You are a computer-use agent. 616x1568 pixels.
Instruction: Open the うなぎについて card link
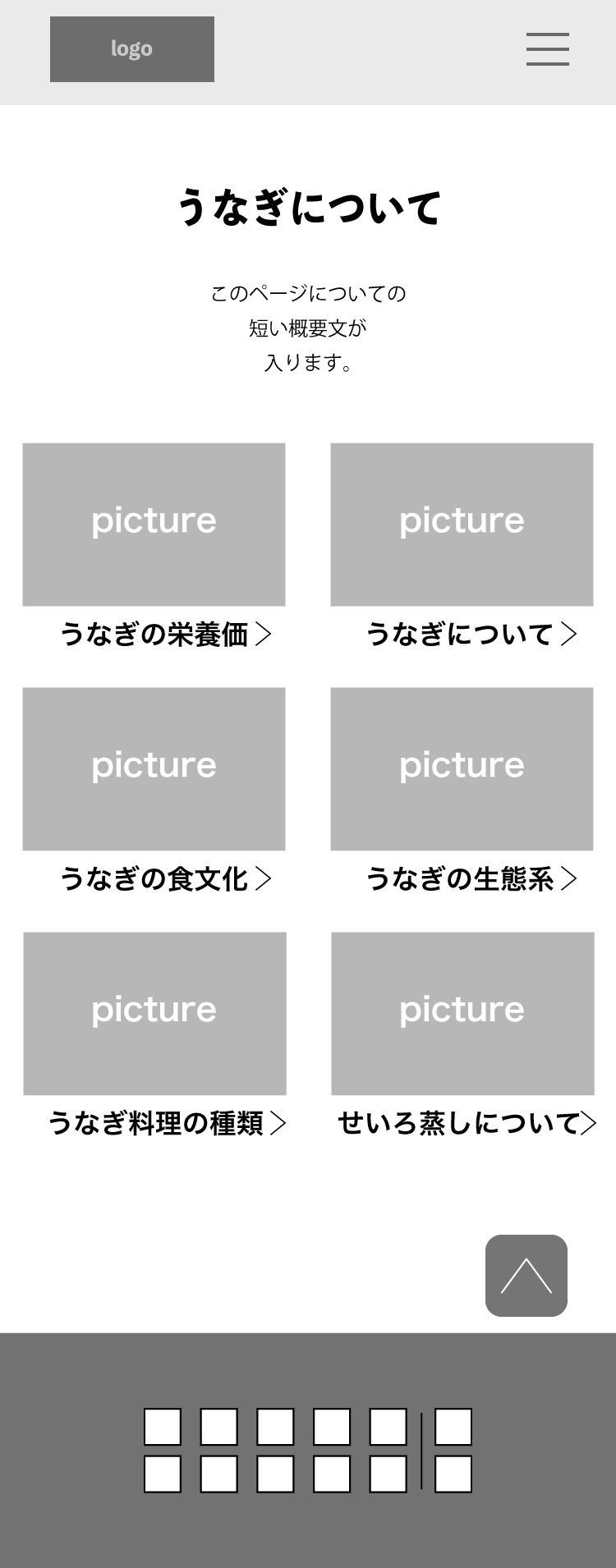point(471,635)
